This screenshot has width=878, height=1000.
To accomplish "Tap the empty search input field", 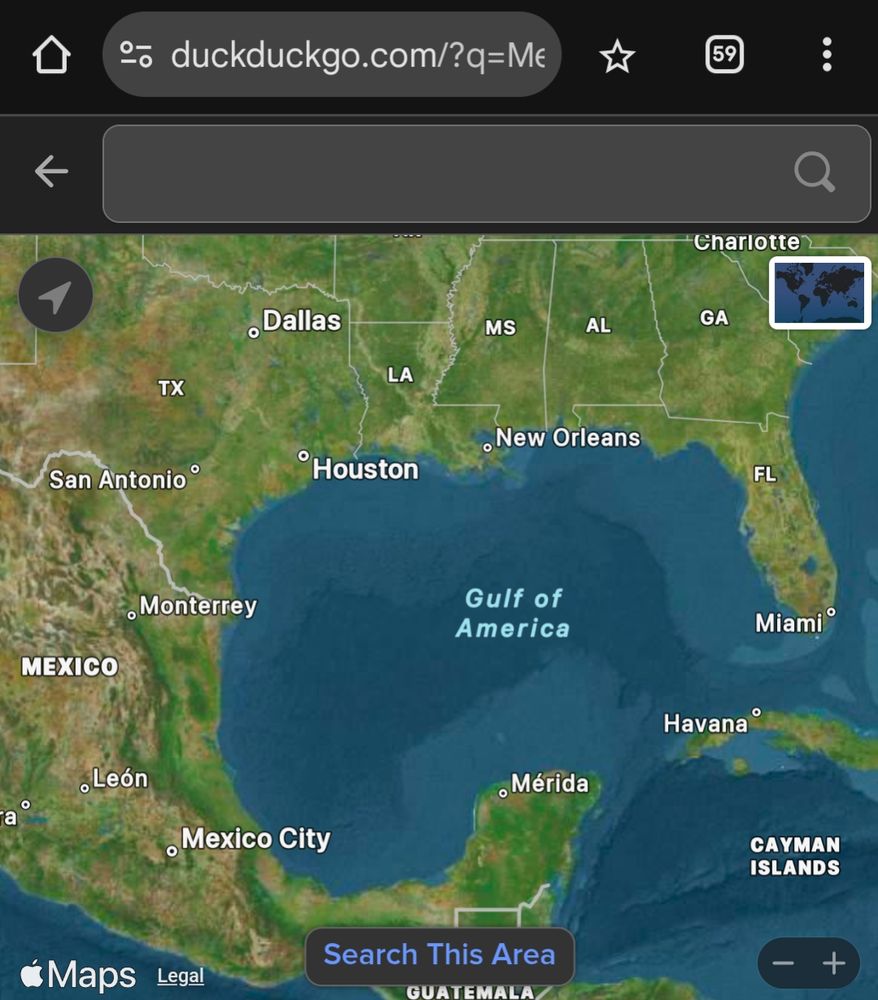I will [450, 171].
